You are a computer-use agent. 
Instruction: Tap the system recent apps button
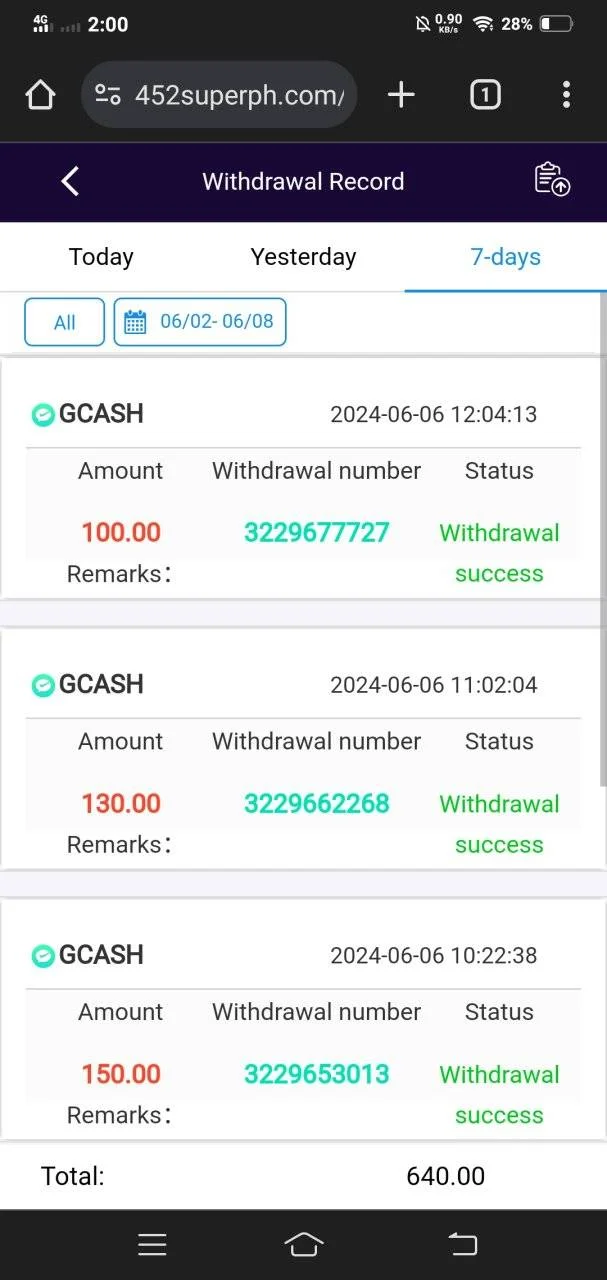click(x=152, y=1244)
